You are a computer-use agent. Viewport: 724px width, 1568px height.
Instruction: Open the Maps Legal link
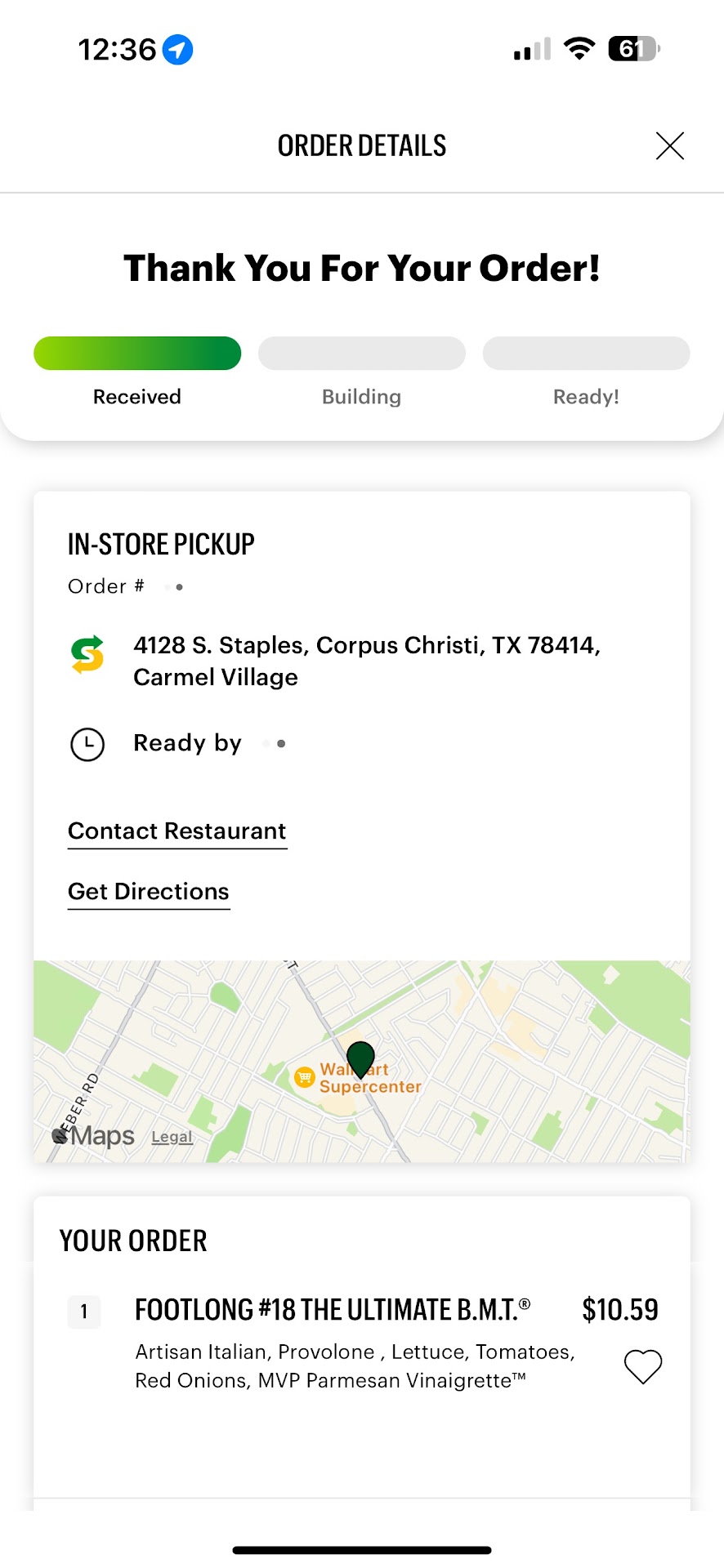(x=172, y=1137)
